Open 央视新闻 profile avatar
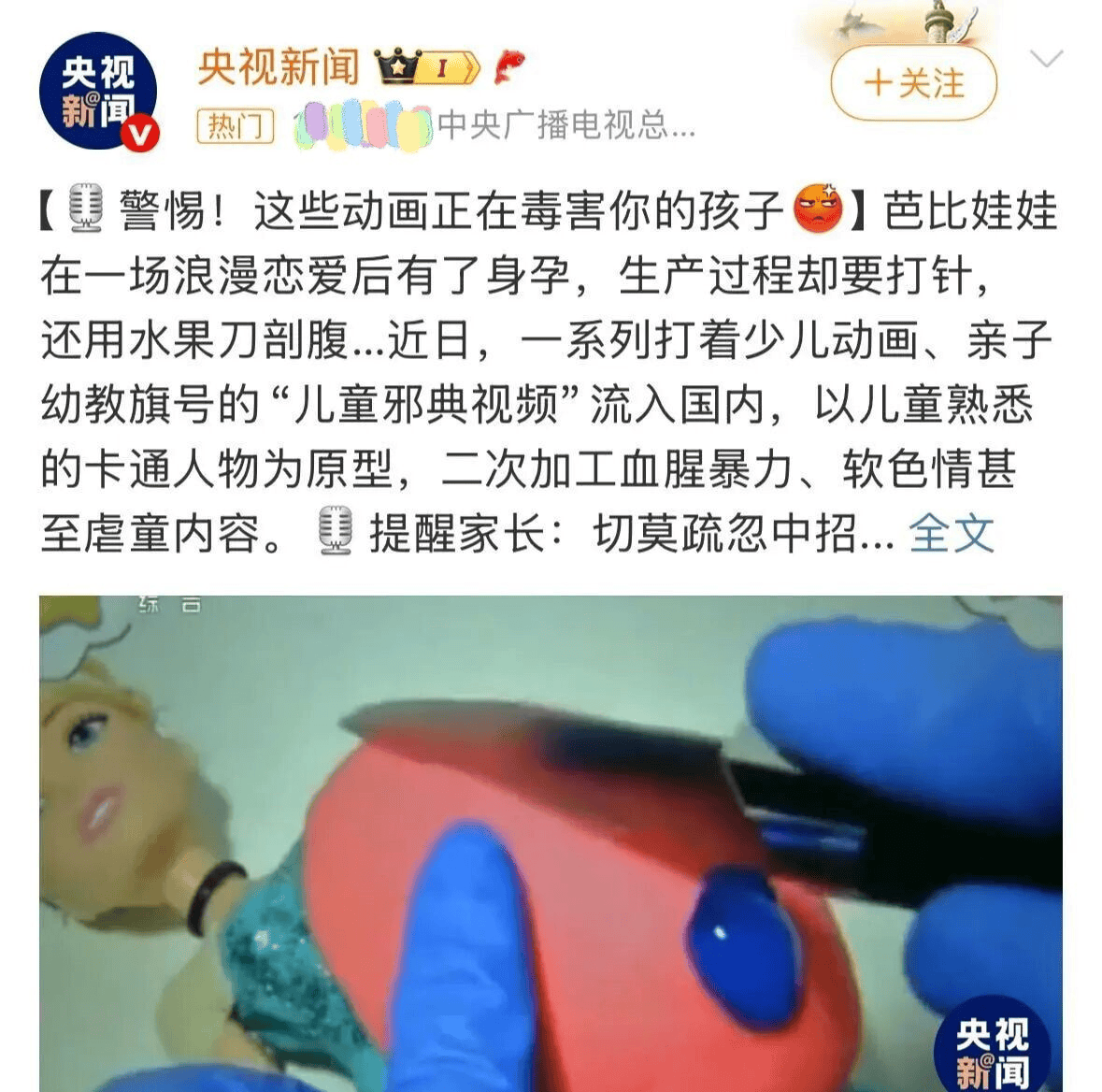 click(97, 92)
